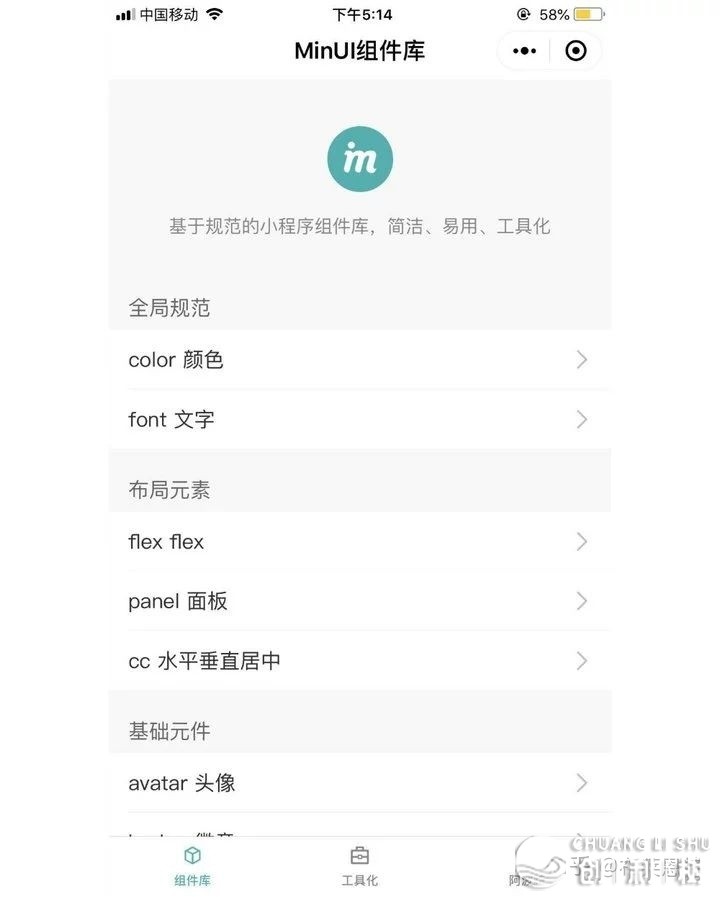
Task: Open the mini program more options menu
Action: [x=524, y=51]
